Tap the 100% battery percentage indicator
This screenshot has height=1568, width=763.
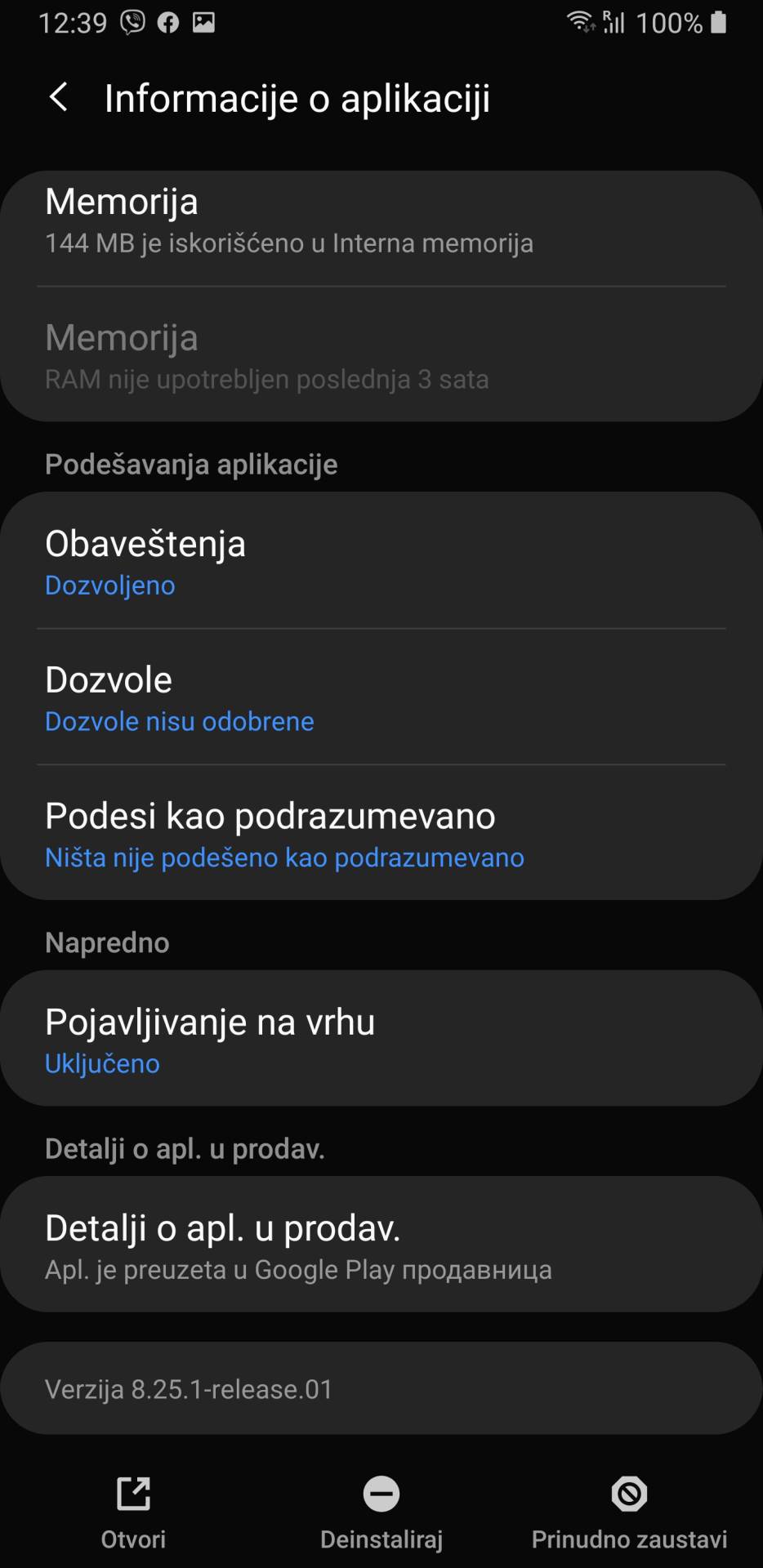point(670,22)
